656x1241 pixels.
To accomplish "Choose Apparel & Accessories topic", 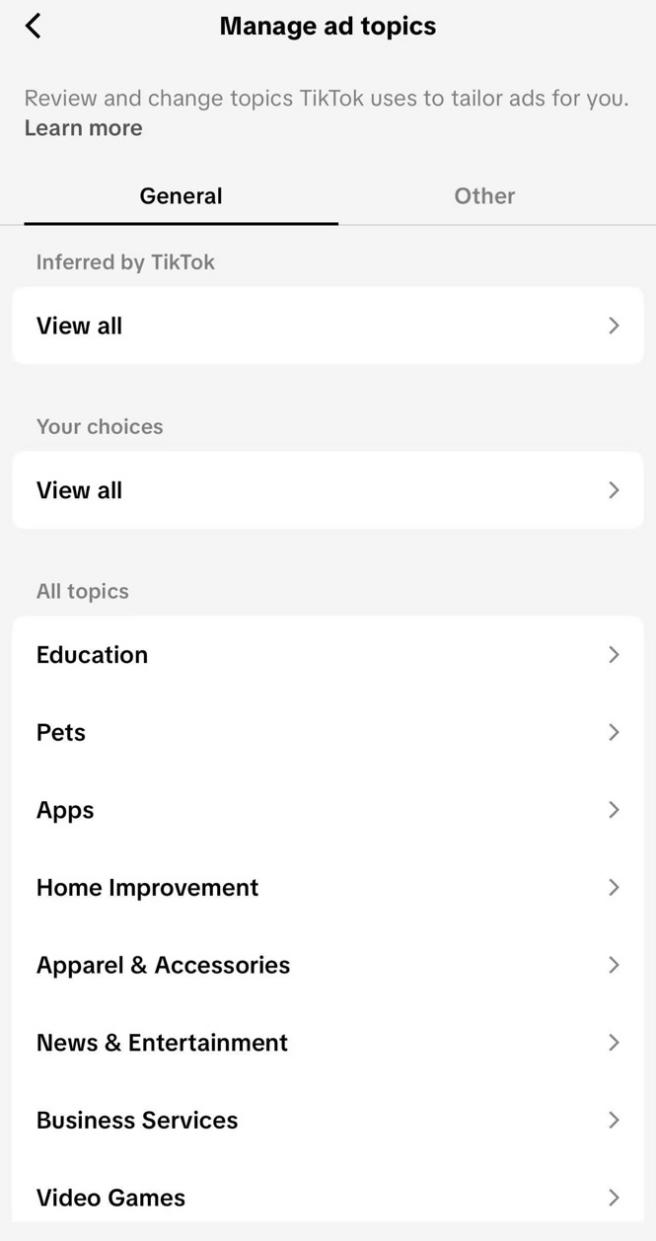I will (x=328, y=965).
